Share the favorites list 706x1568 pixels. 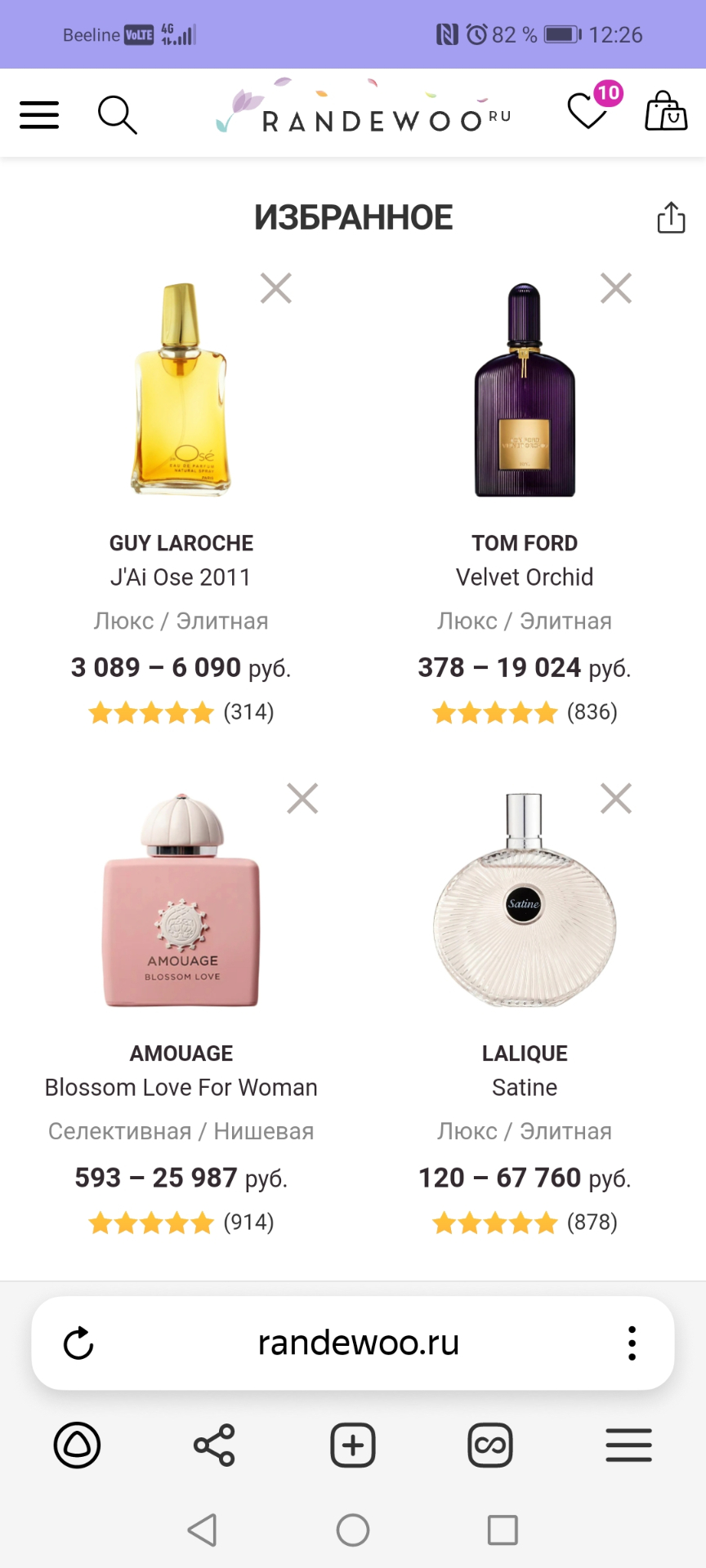[671, 218]
